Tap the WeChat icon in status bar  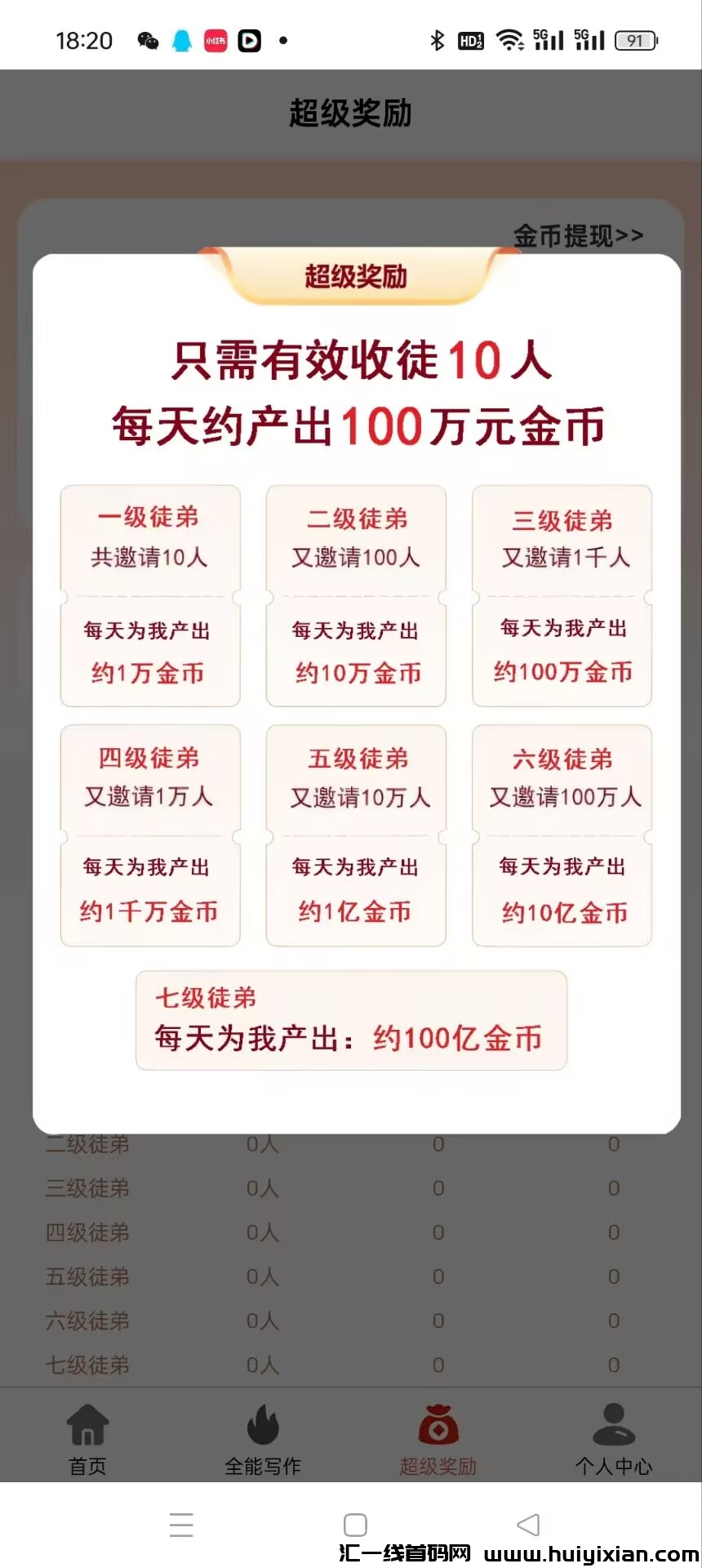tap(149, 38)
